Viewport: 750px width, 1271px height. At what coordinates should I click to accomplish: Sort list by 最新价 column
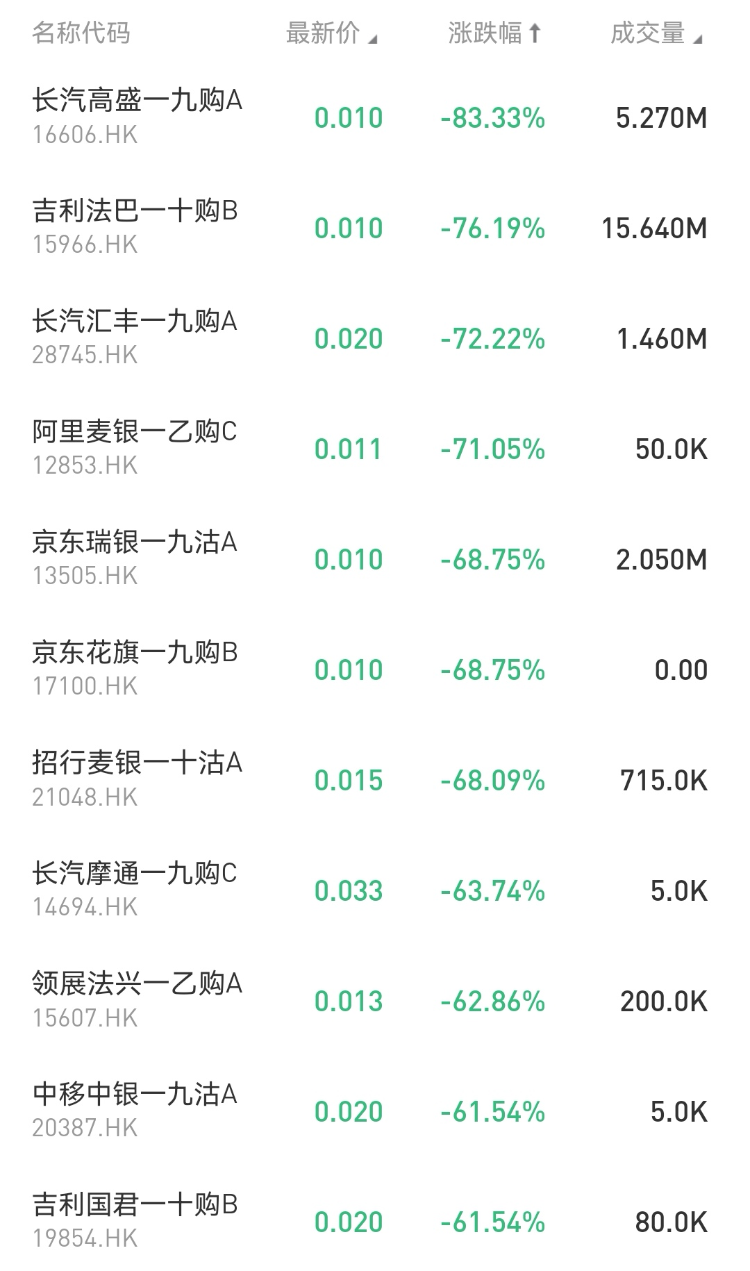(332, 33)
